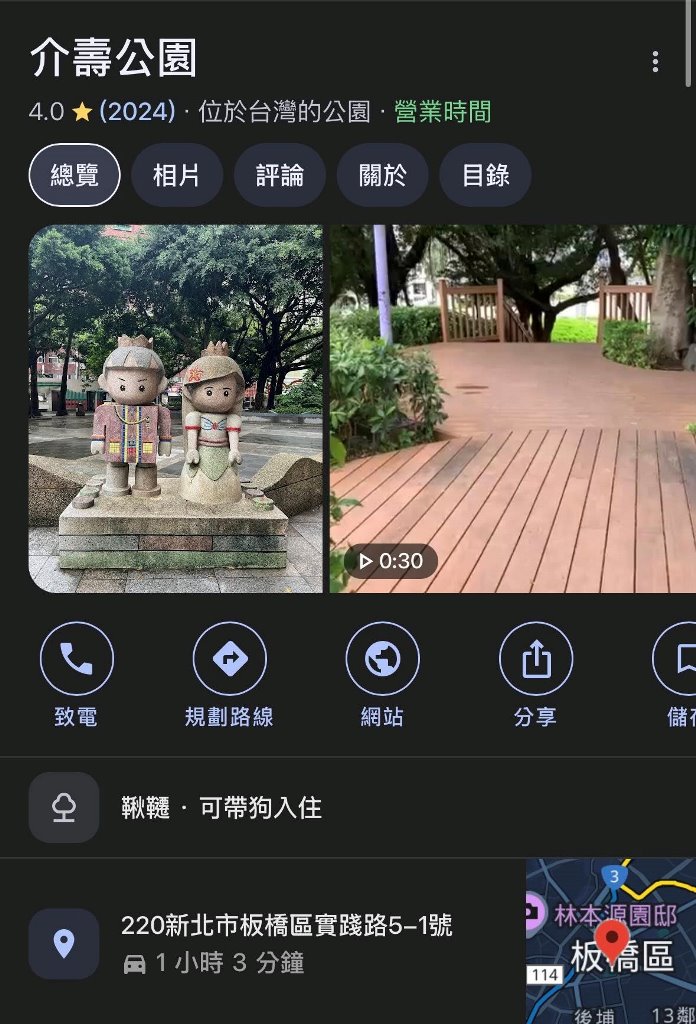Go to the 目錄 tab
The height and width of the screenshot is (1024, 696).
[x=485, y=175]
